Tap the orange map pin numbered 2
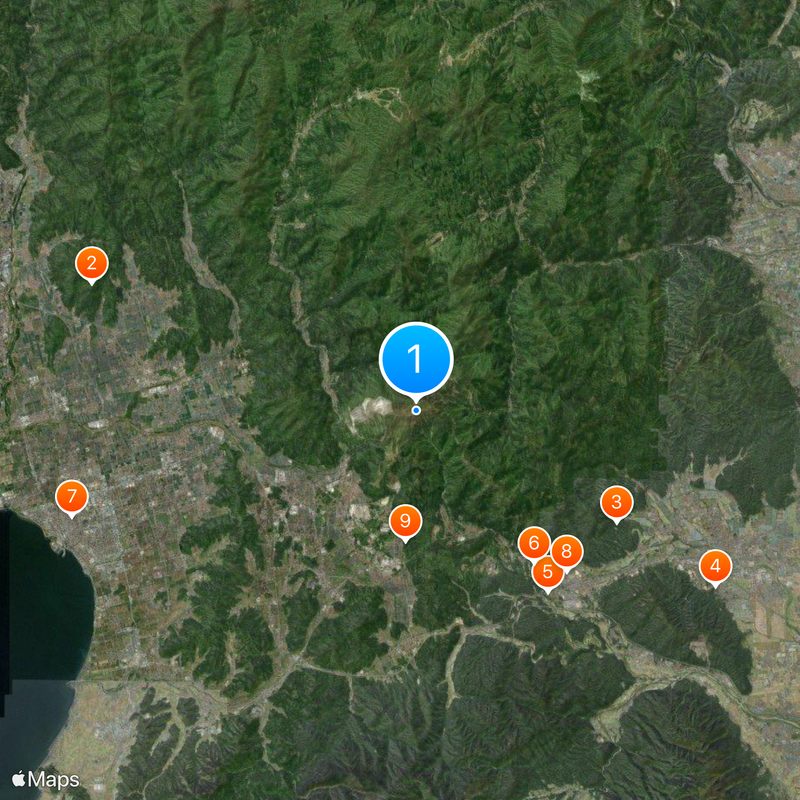Viewport: 800px width, 800px height. tap(91, 264)
